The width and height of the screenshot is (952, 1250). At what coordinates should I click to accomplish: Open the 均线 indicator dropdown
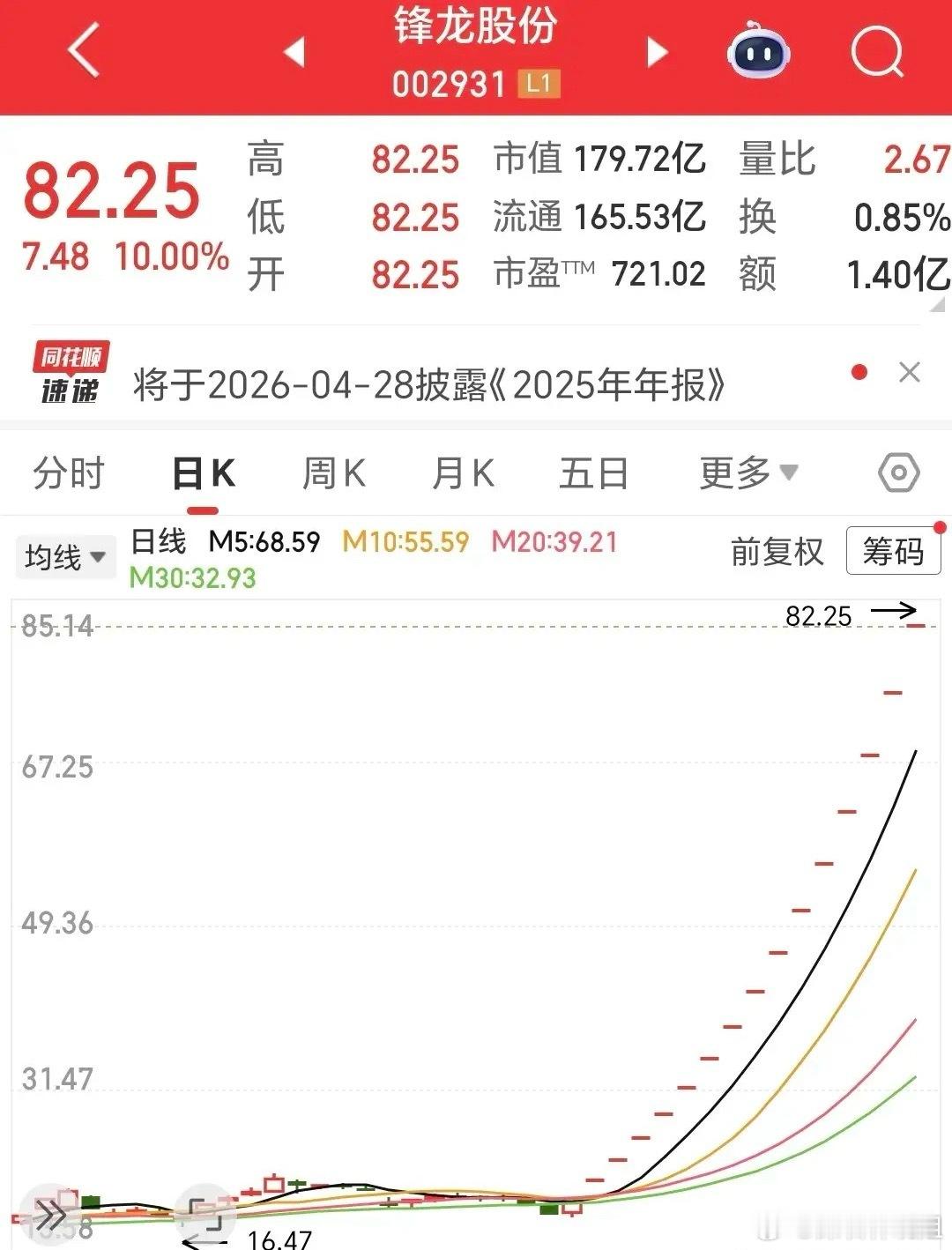click(66, 556)
